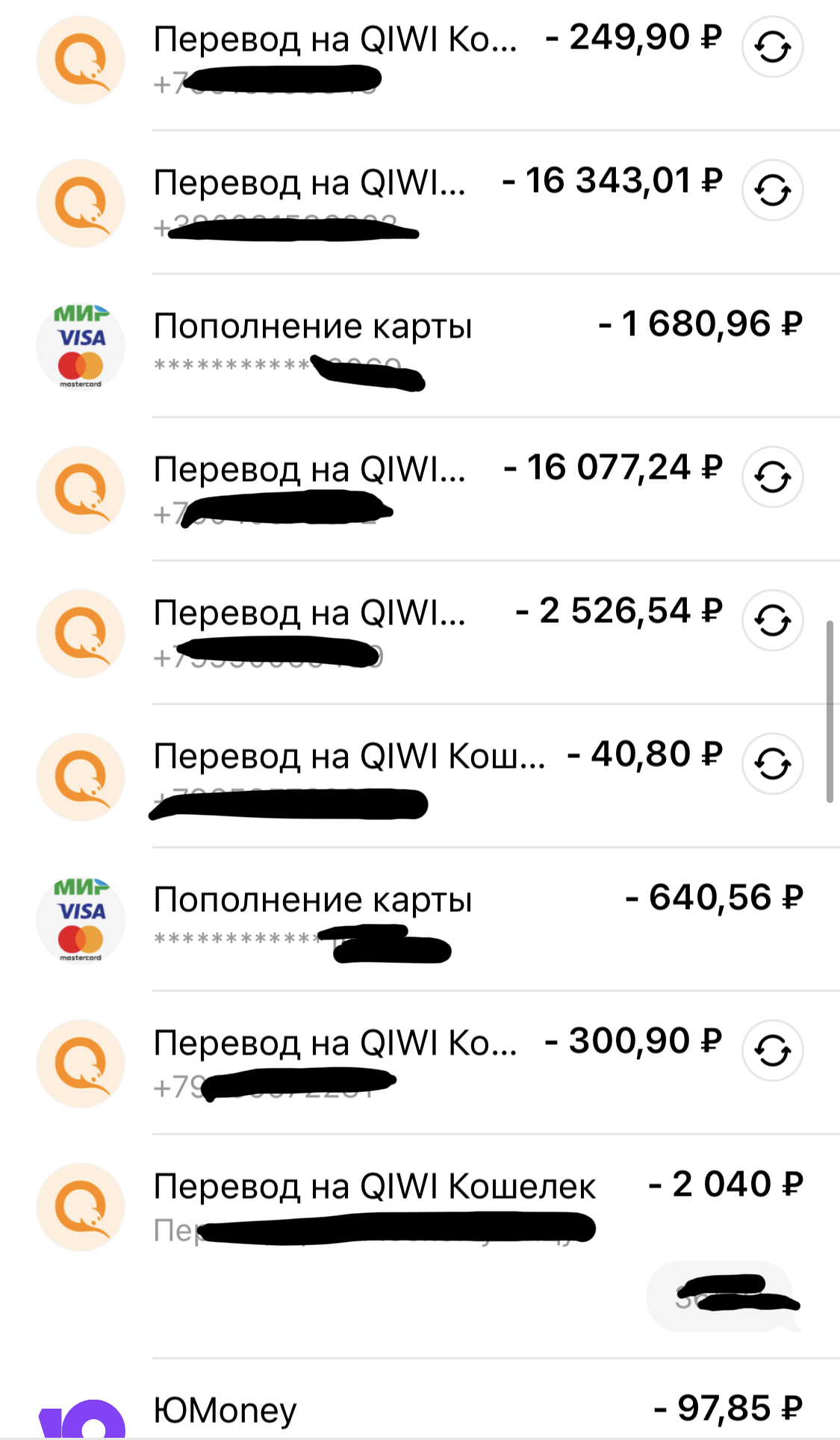Tap repeat icon for 16 343,01 ₽ transfer

pos(772,191)
